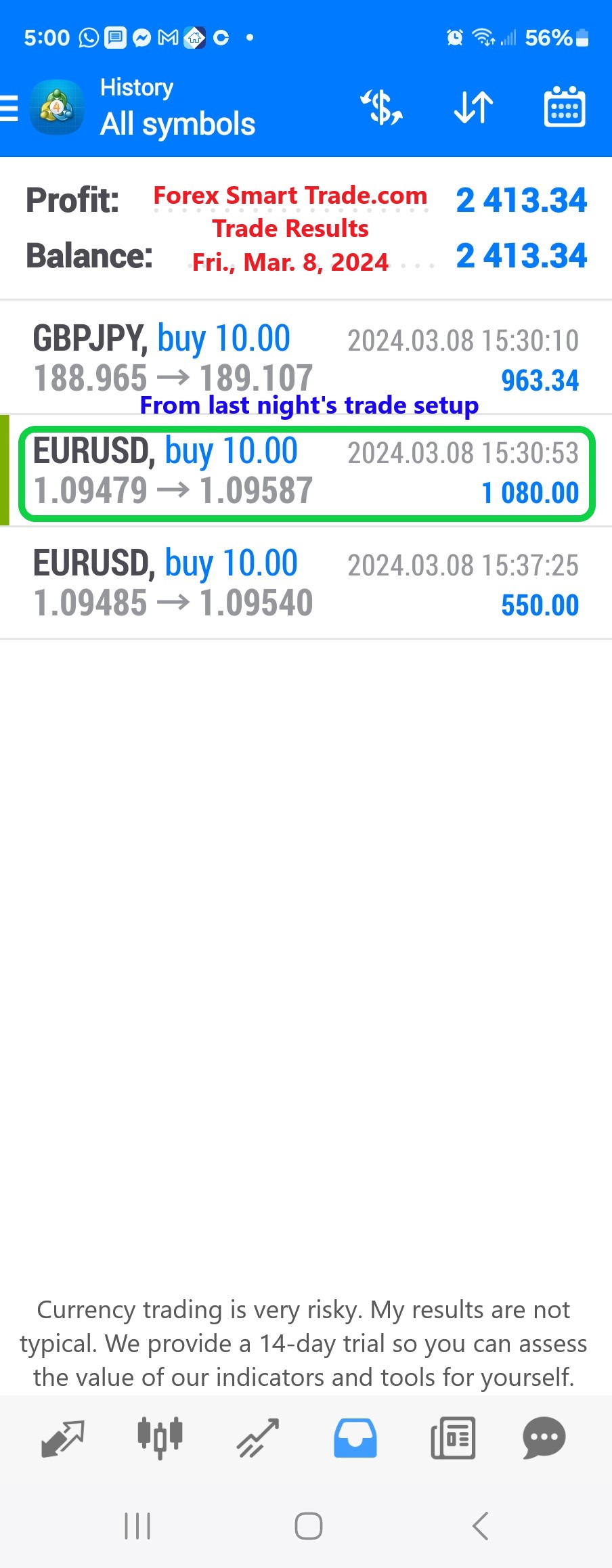Open the chat messages tab

tap(544, 1438)
